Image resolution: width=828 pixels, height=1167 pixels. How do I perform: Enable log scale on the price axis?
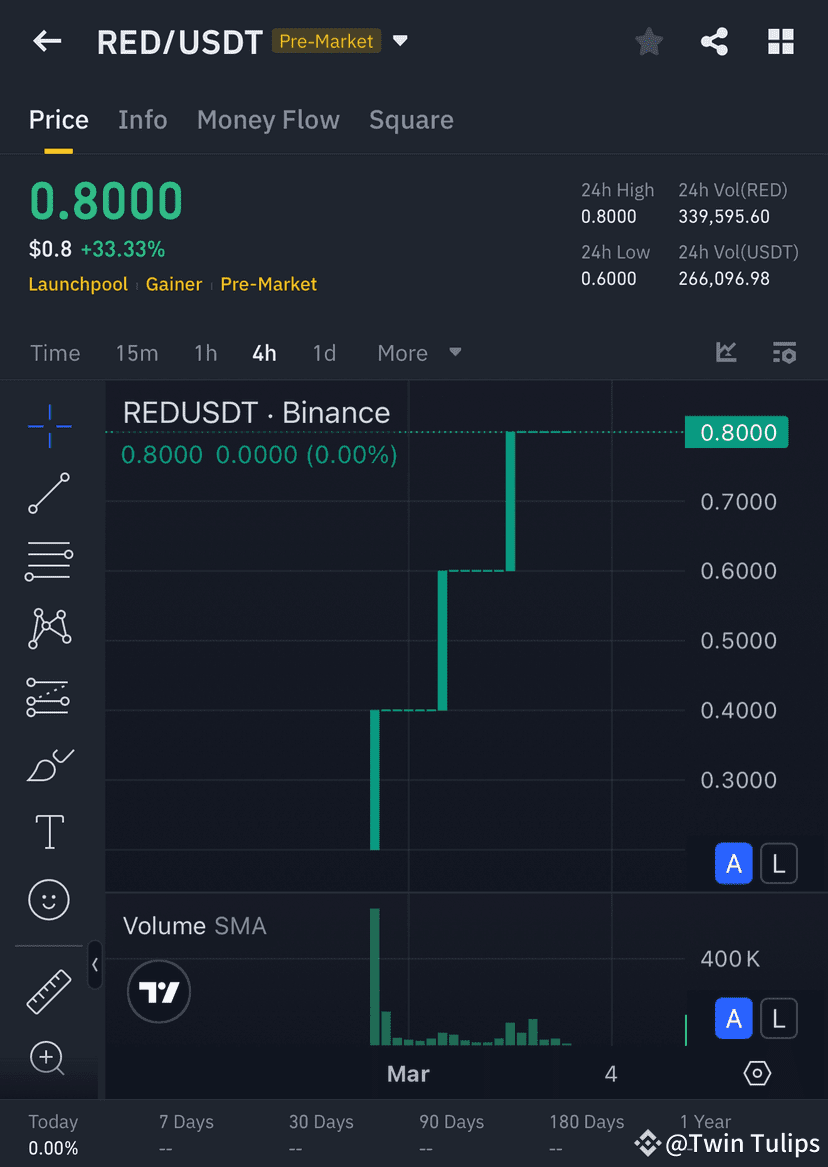click(x=779, y=863)
